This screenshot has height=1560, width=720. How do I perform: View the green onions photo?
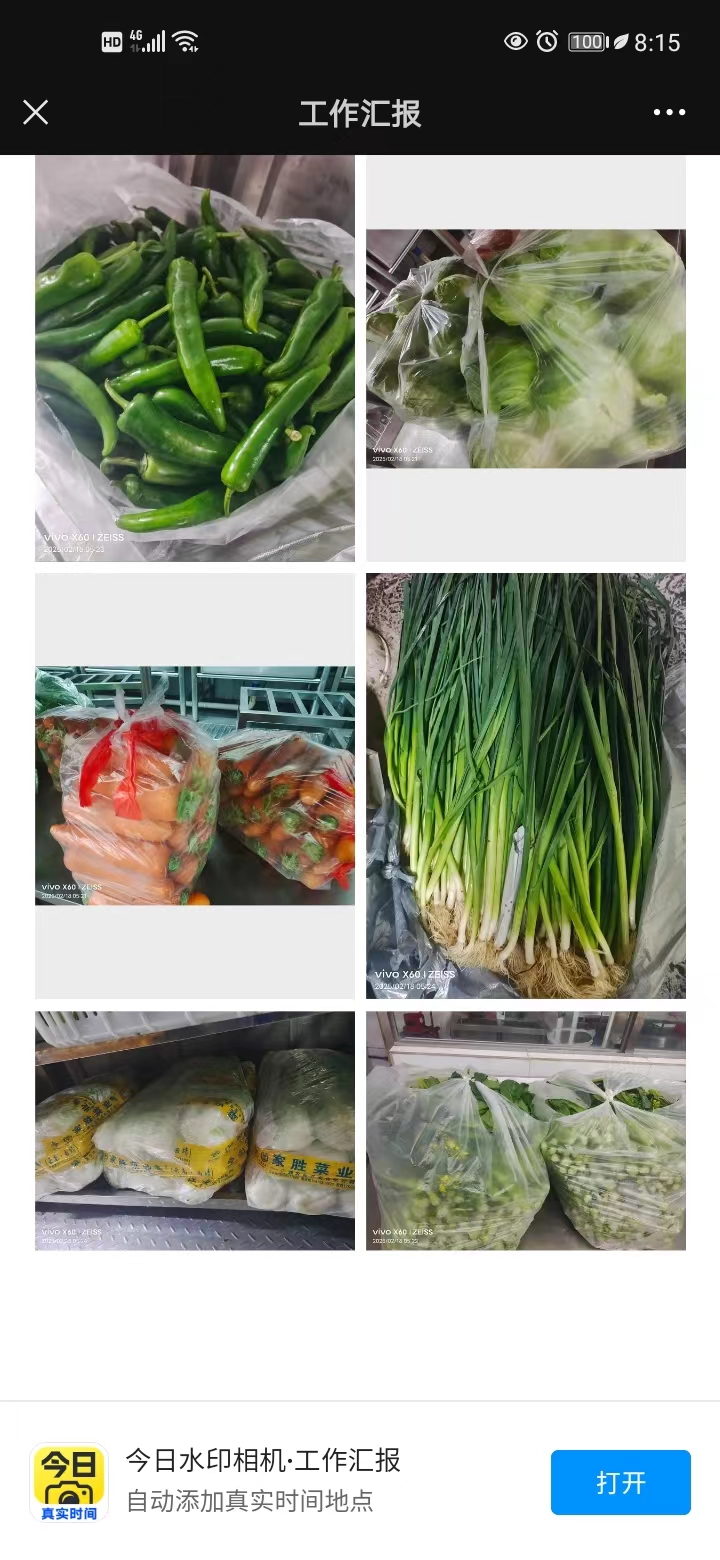(x=526, y=786)
